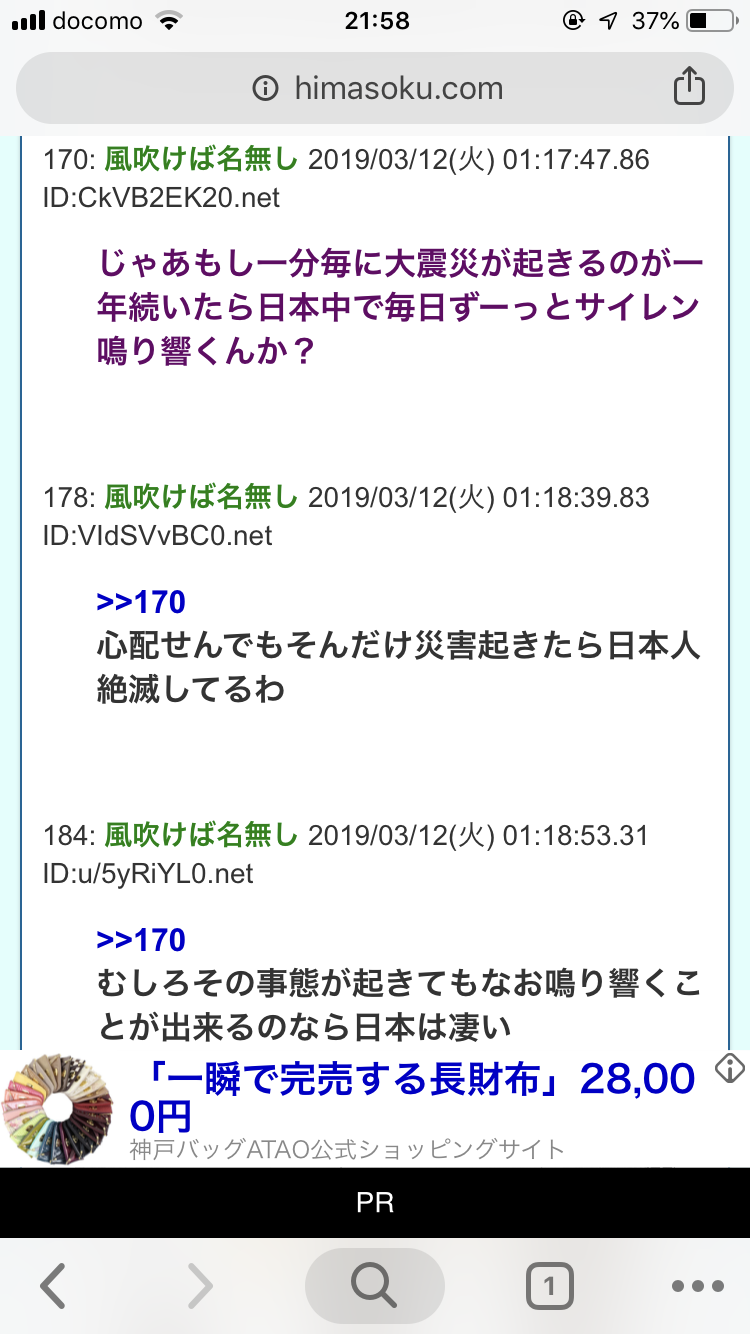Image resolution: width=750 pixels, height=1334 pixels.
Task: Follow the >>170 anchor in post 184
Action: click(141, 940)
